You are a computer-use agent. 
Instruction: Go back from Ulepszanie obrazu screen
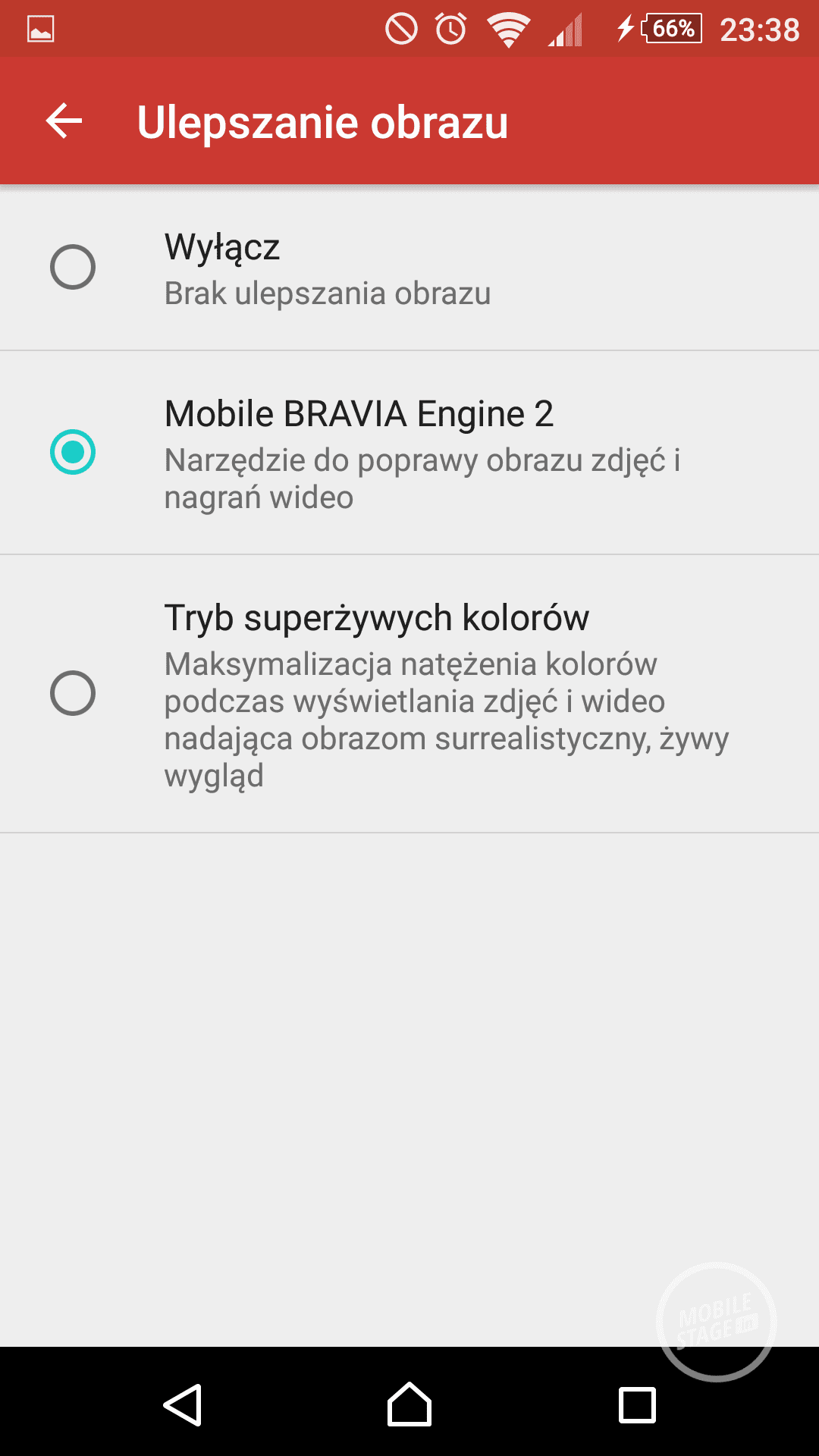pyautogui.click(x=64, y=121)
